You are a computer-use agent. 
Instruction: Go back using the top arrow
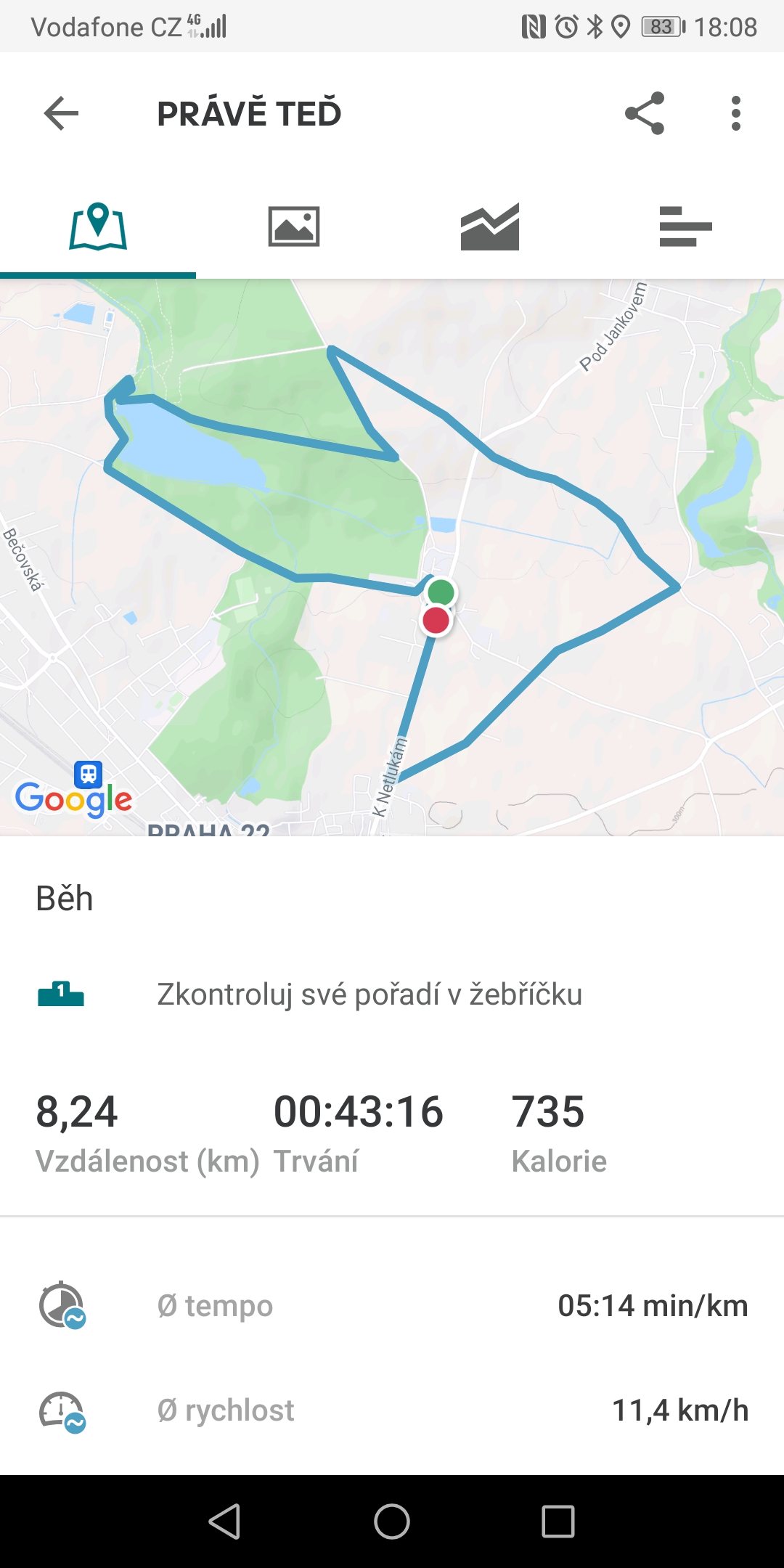tap(61, 113)
